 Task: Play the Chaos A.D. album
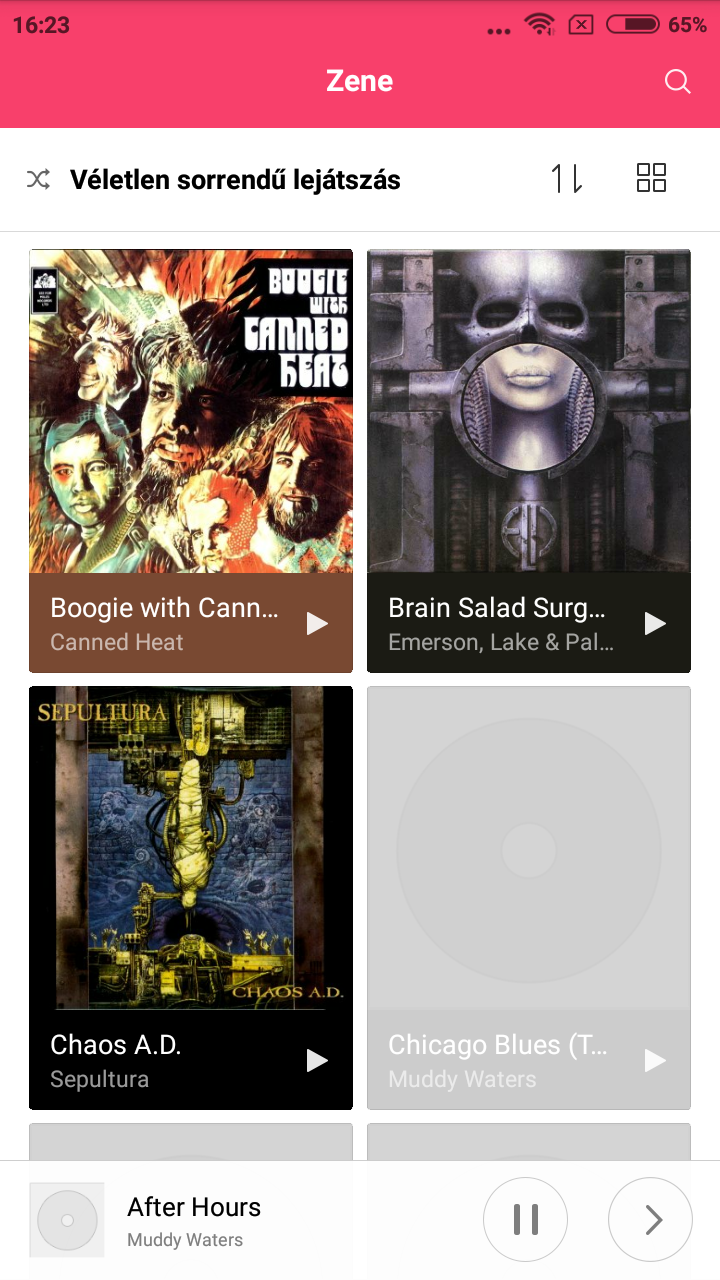317,1060
